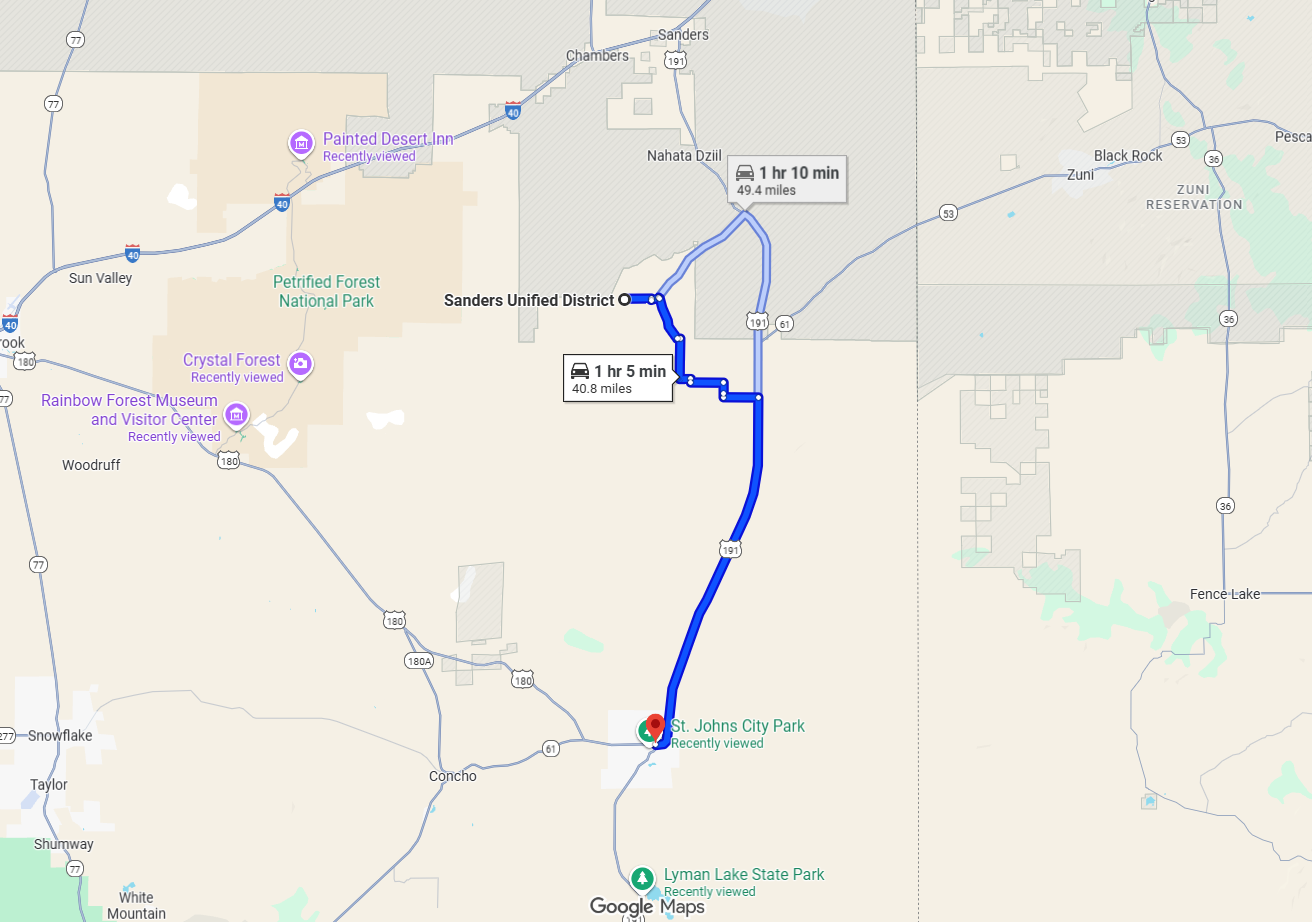The image size is (1312, 922).
Task: Tap the Sanders Unified District origin point
Action: (x=624, y=299)
